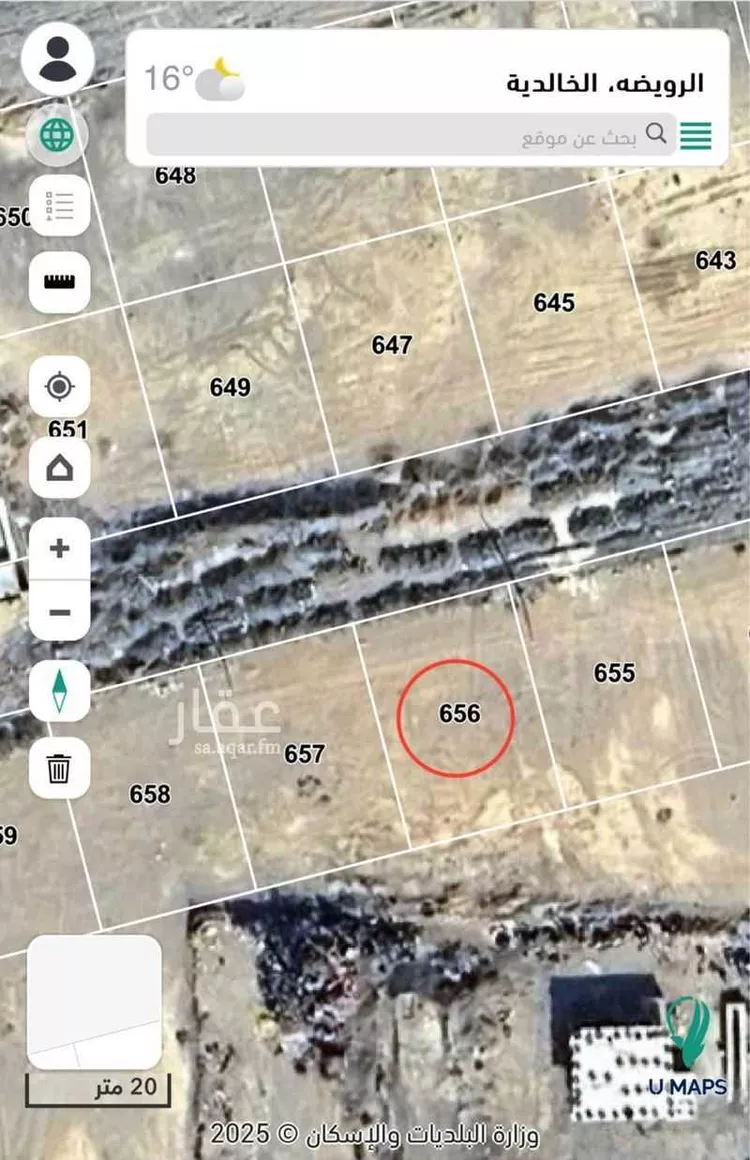The height and width of the screenshot is (1160, 750).
Task: Open the user profile icon
Action: coord(58,58)
